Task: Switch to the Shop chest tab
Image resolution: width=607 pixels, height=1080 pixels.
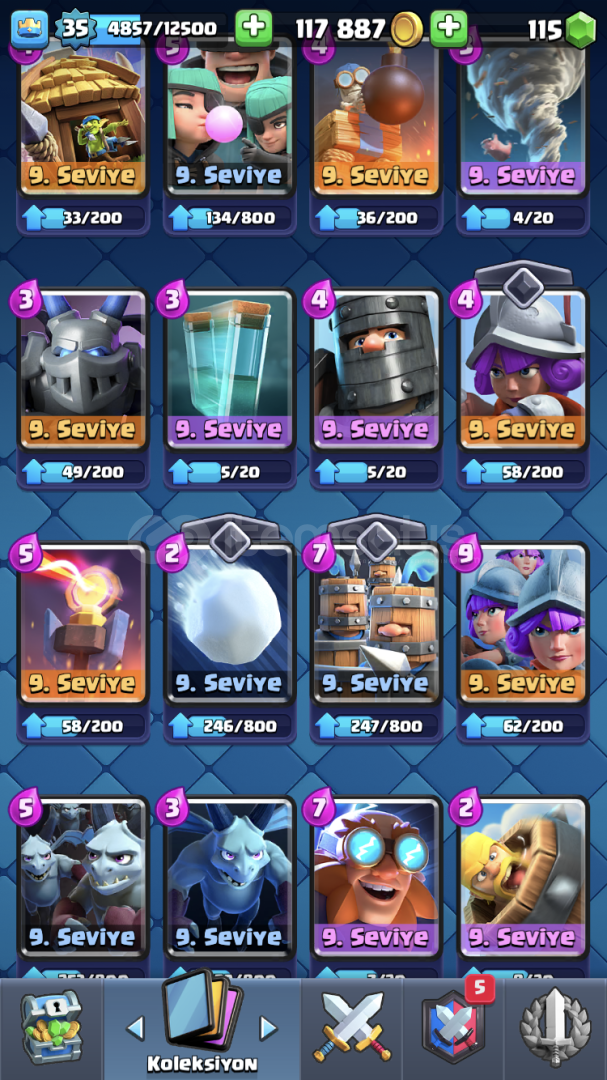Action: [50, 1028]
